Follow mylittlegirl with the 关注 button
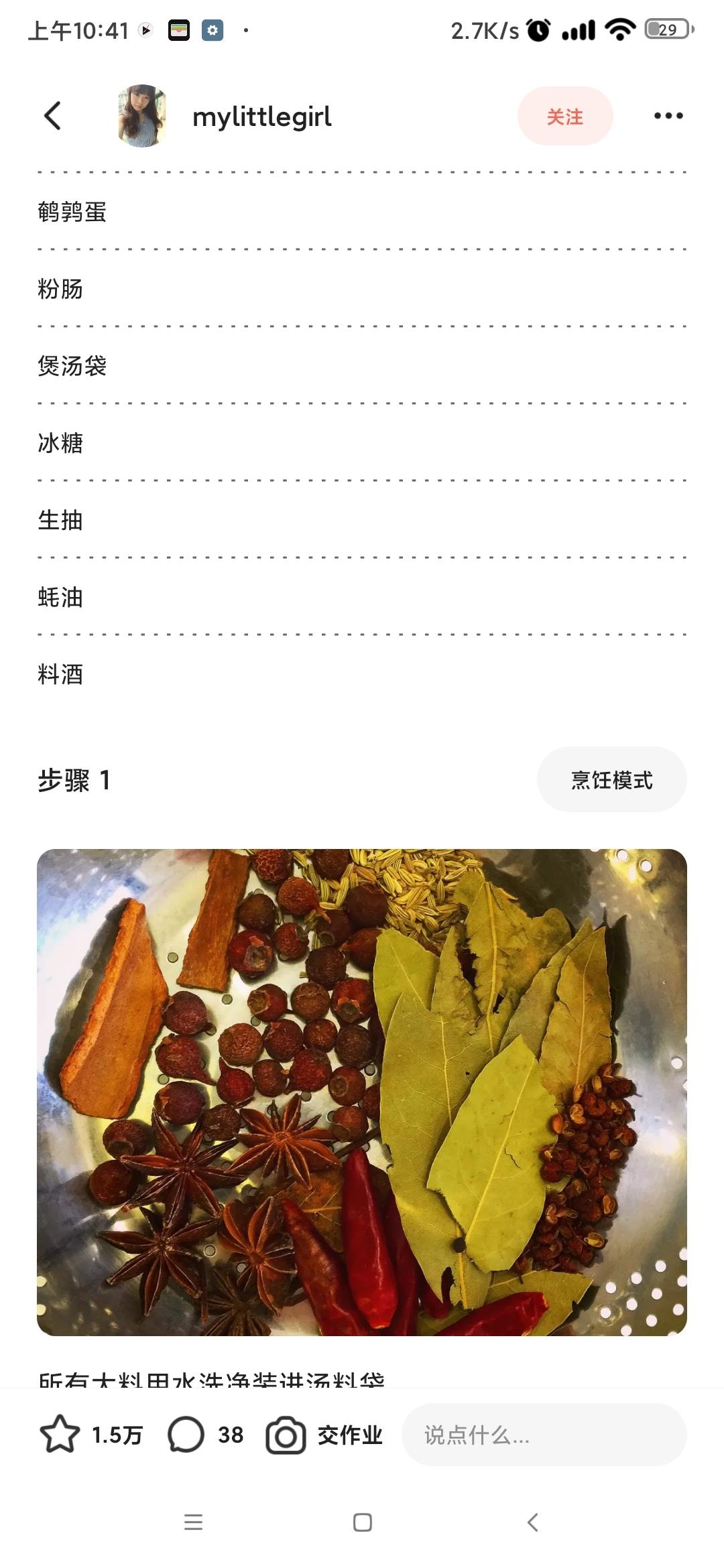Image resolution: width=724 pixels, height=1568 pixels. [564, 117]
